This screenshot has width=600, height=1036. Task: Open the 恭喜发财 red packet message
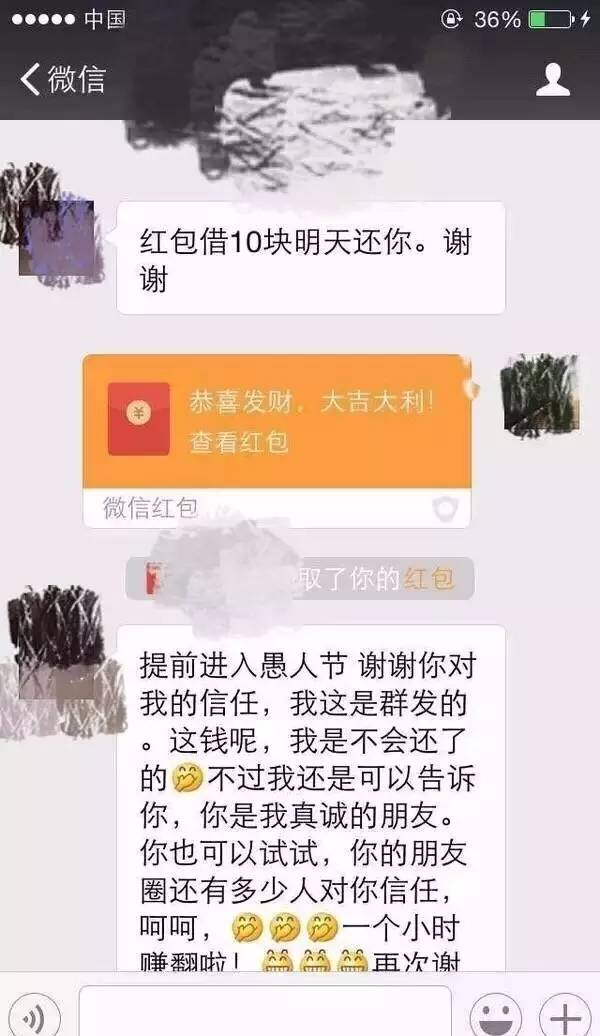[277, 441]
